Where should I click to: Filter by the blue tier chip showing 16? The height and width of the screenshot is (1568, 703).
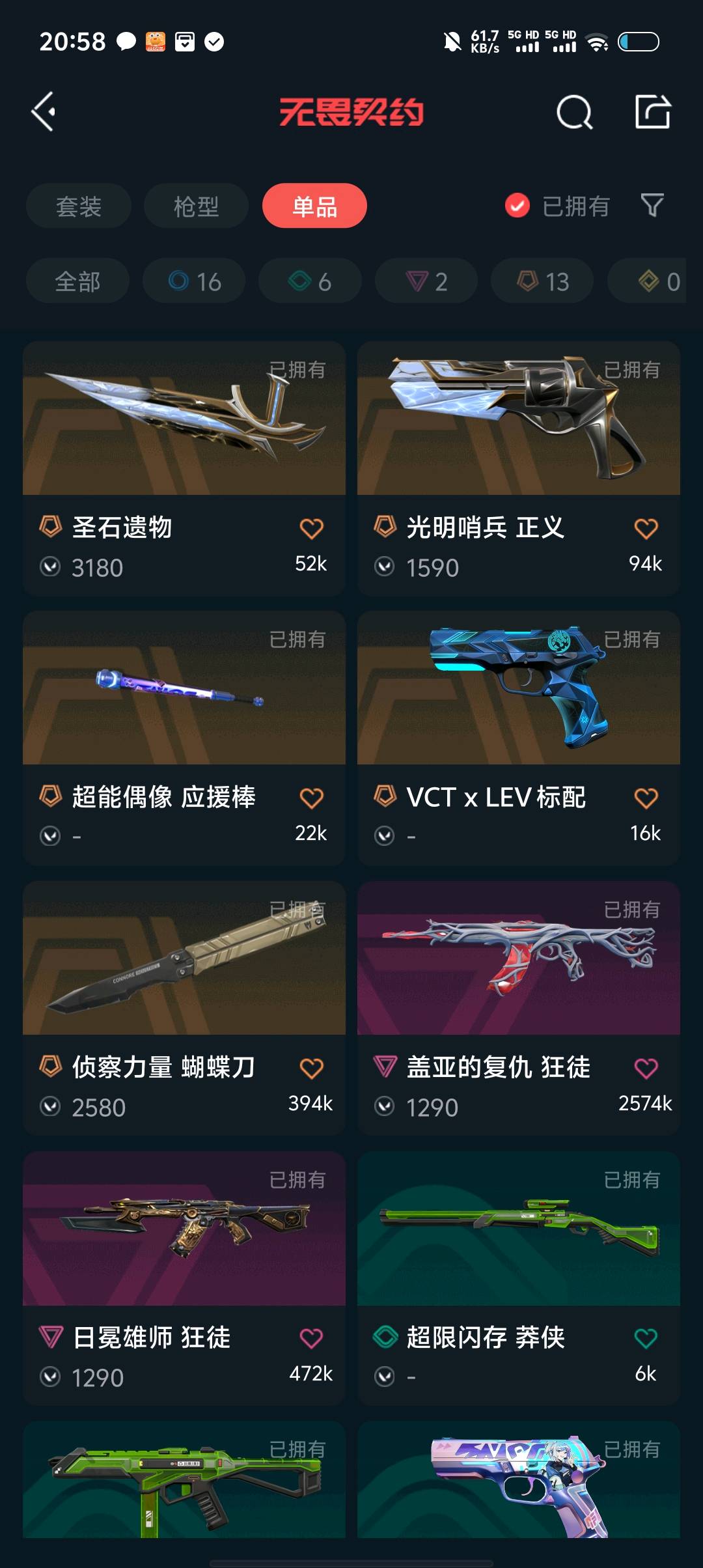pos(194,281)
